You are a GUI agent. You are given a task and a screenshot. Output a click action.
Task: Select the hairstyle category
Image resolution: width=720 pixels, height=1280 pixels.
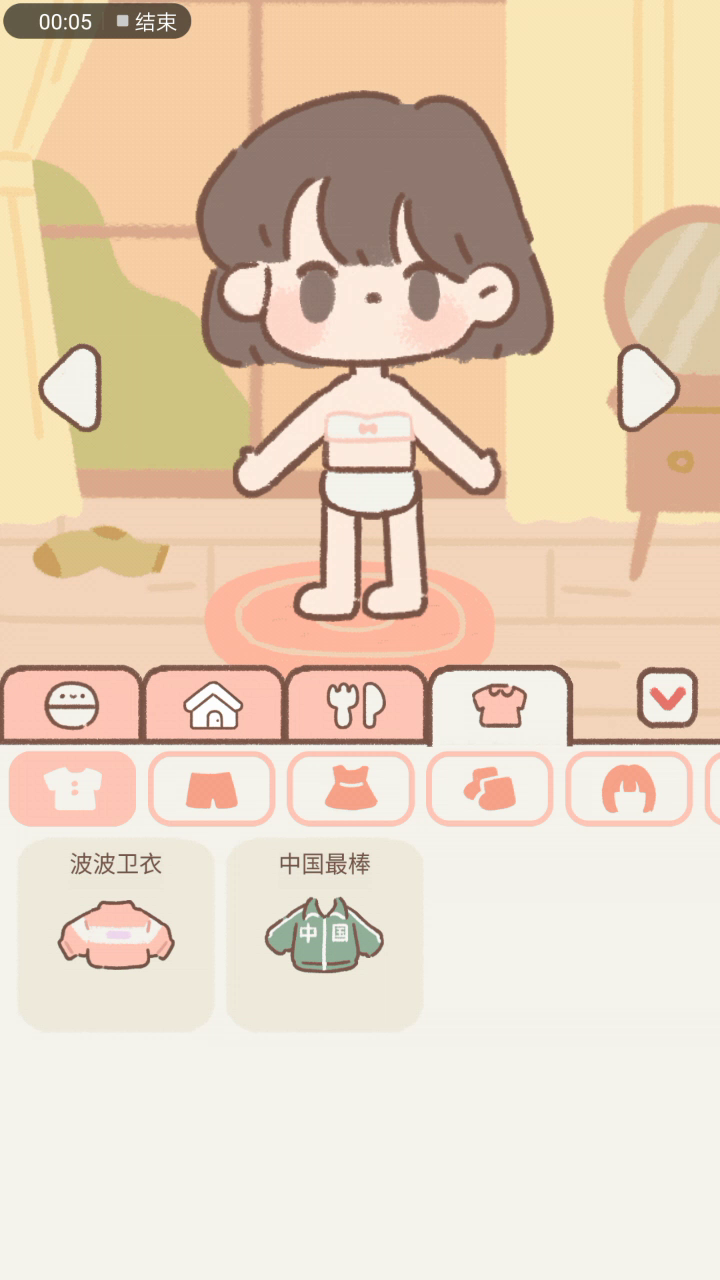pos(629,789)
